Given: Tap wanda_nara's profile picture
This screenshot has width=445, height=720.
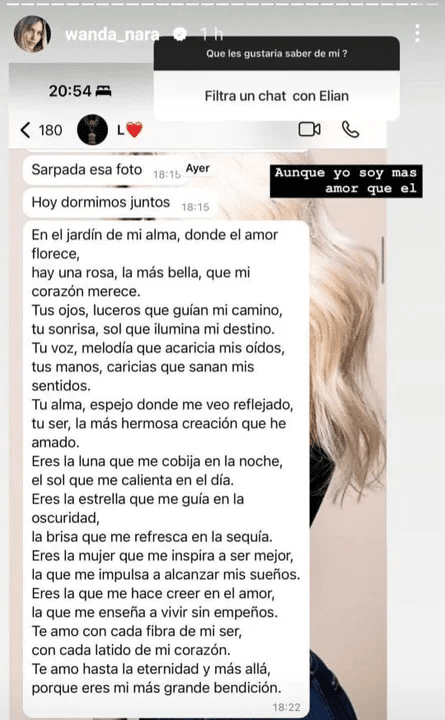Looking at the screenshot, I should (32, 34).
